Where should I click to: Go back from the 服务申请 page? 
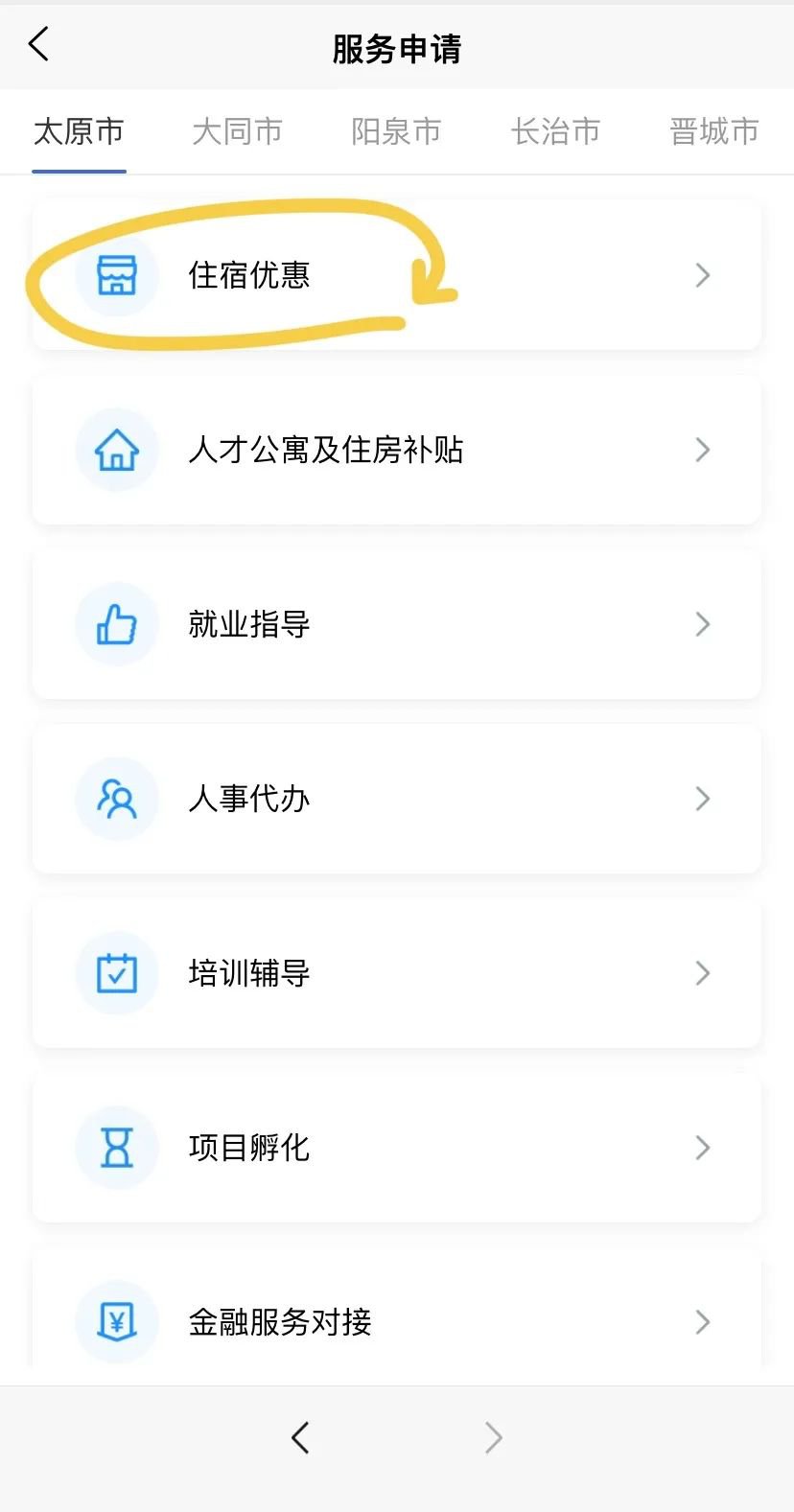[x=38, y=44]
